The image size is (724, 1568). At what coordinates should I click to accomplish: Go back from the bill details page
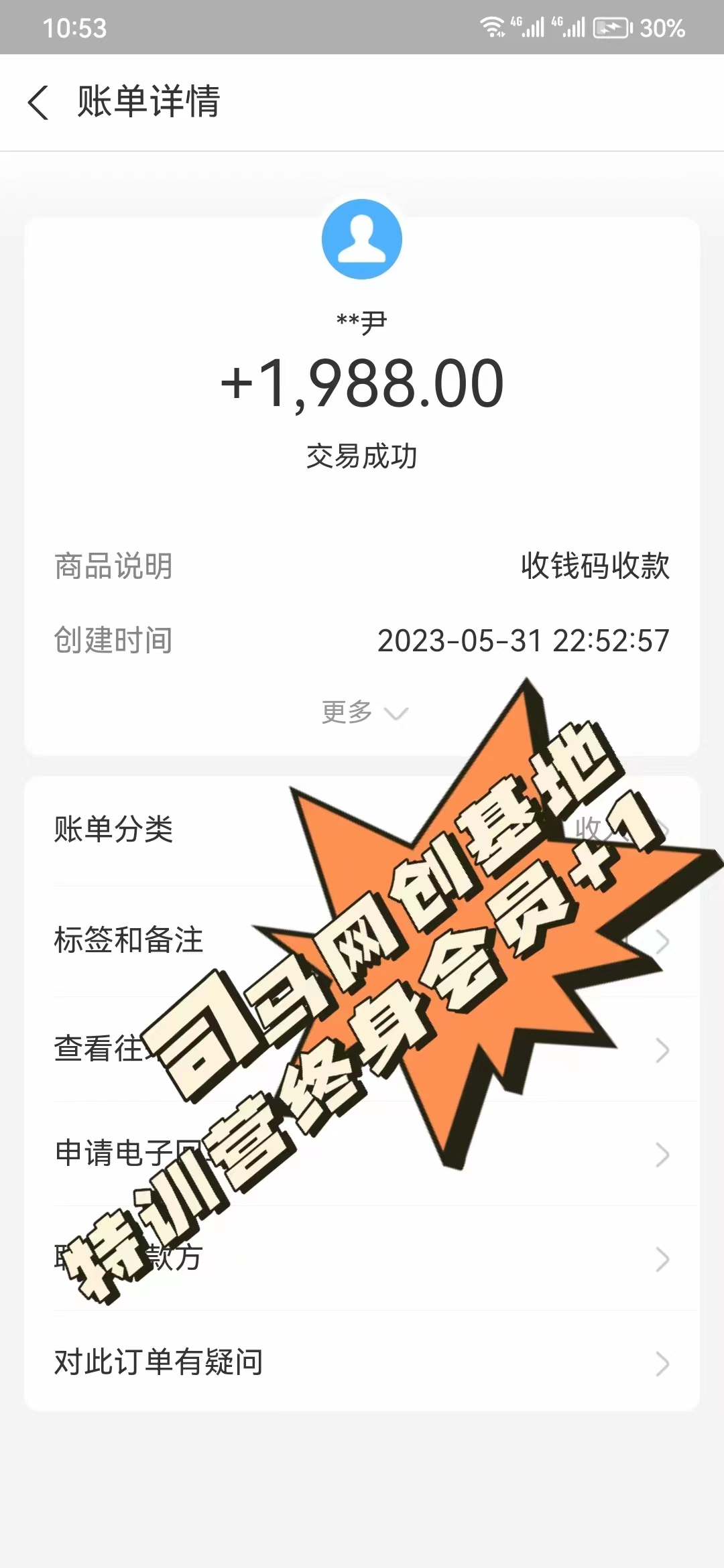[38, 103]
